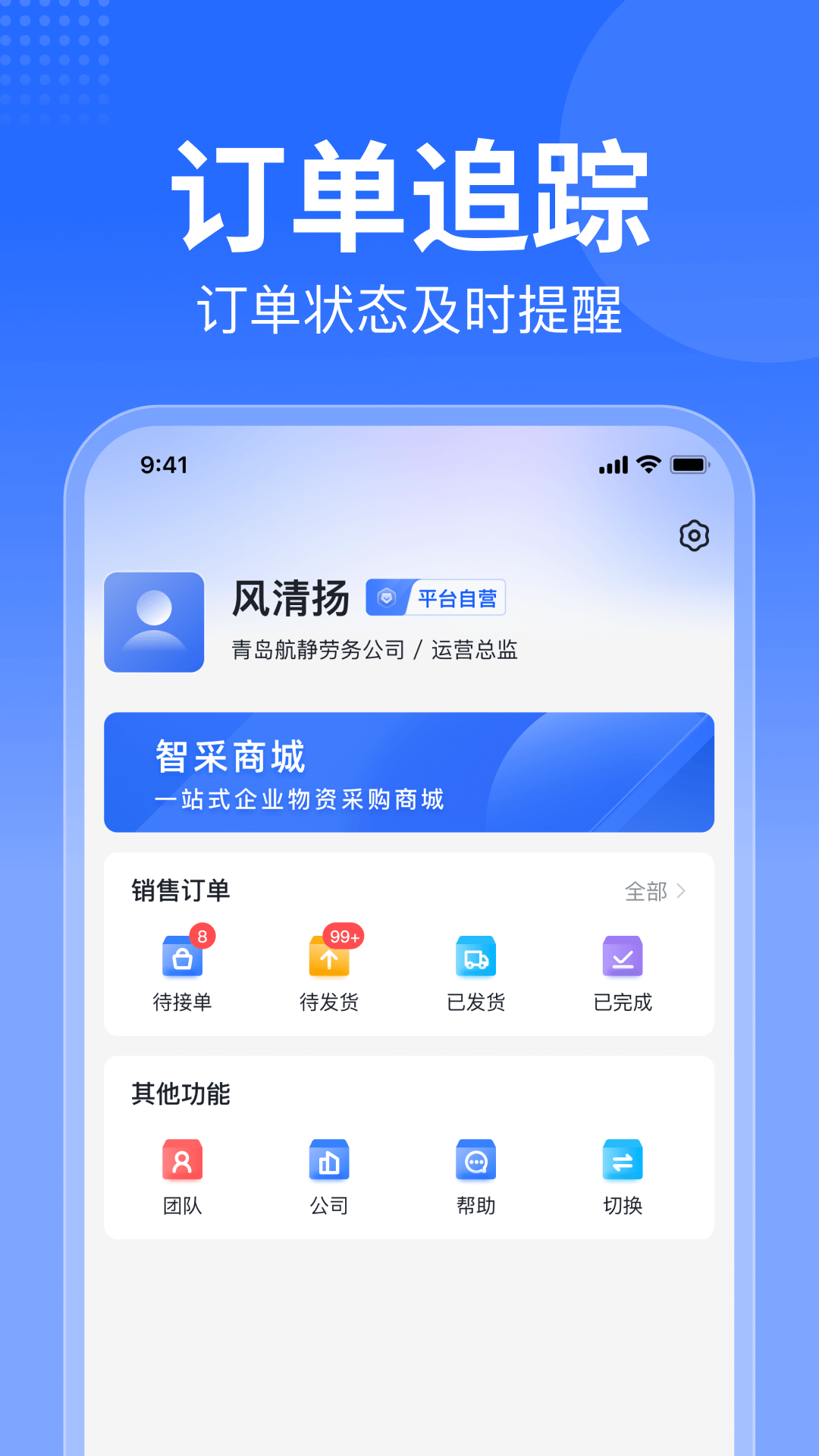Click the username 风清扬

(290, 599)
